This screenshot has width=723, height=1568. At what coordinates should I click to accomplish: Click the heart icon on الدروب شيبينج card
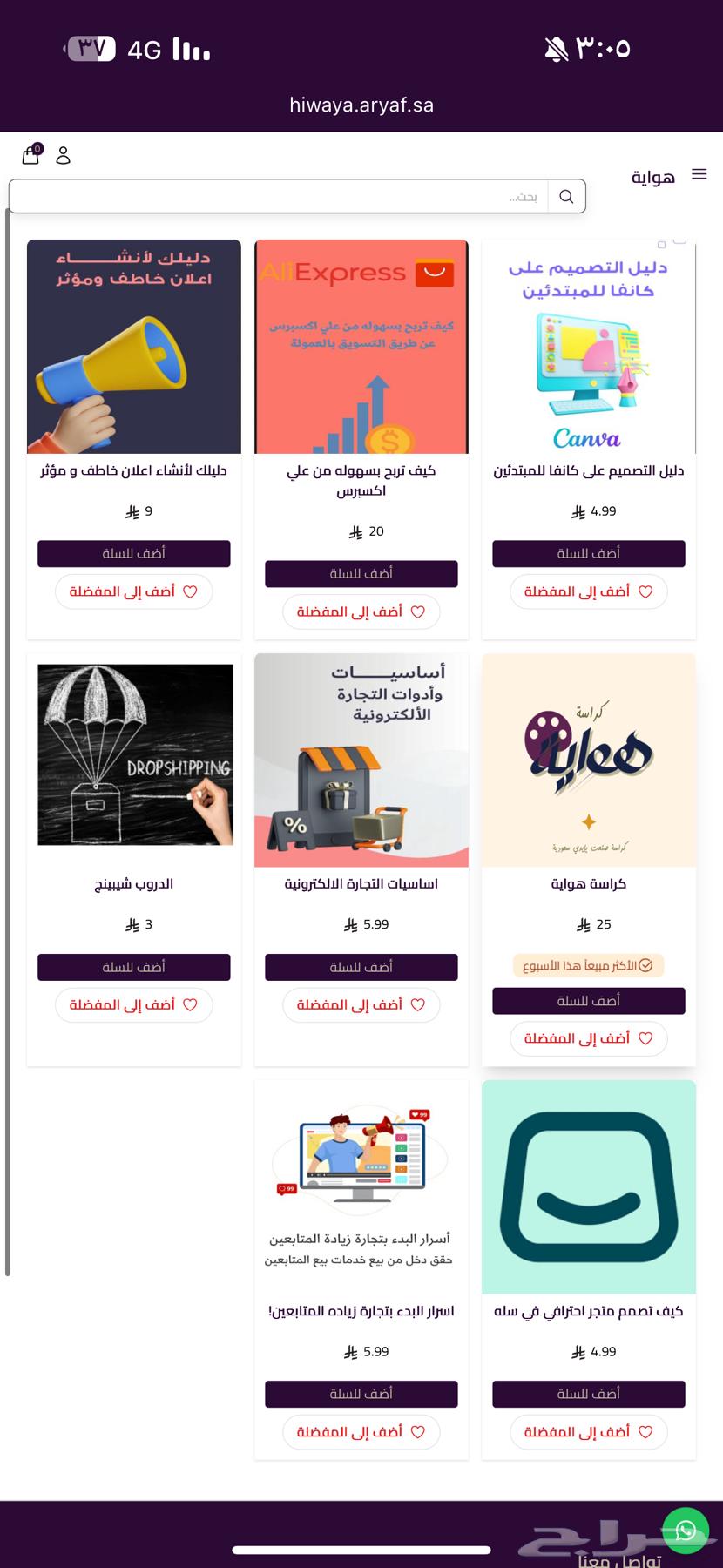tap(191, 1004)
